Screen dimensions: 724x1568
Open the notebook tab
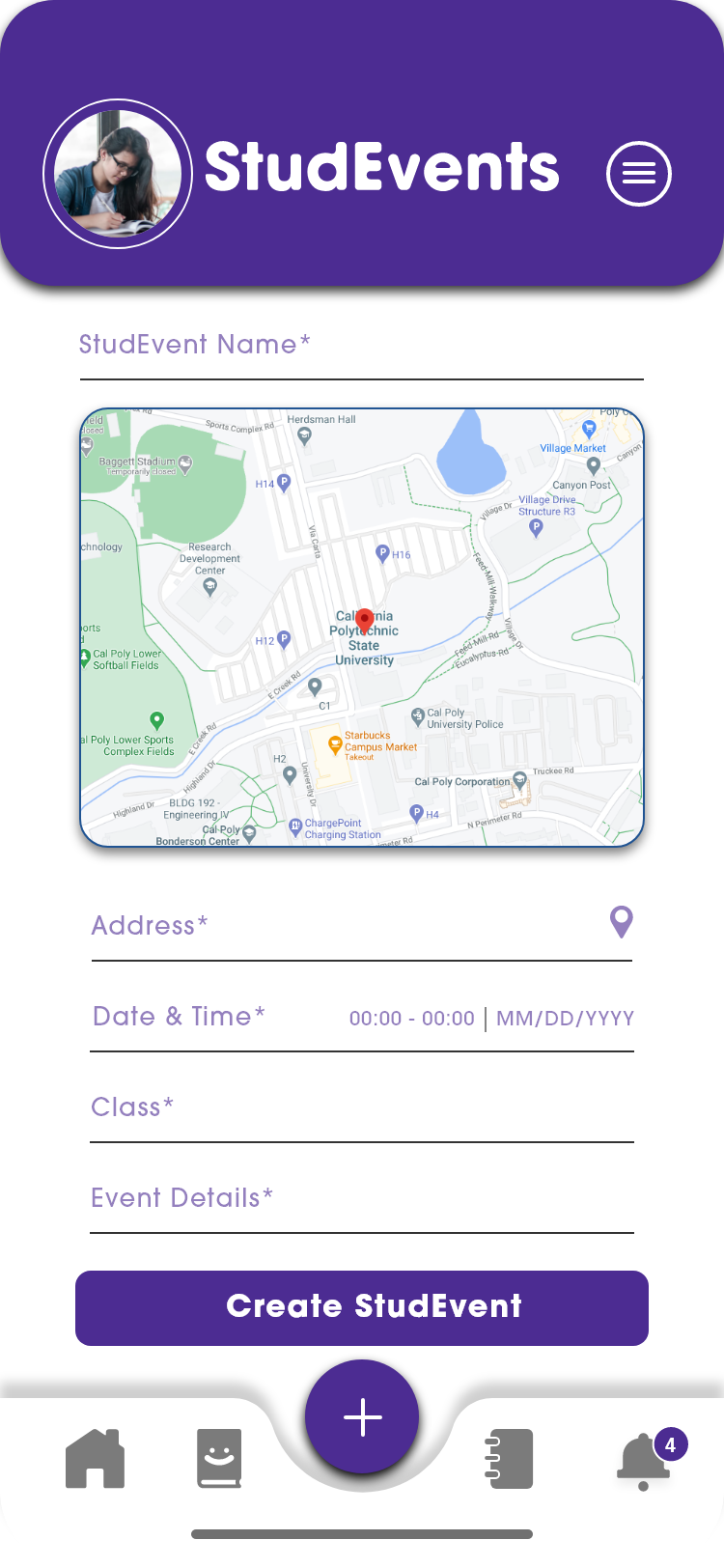click(x=508, y=1458)
